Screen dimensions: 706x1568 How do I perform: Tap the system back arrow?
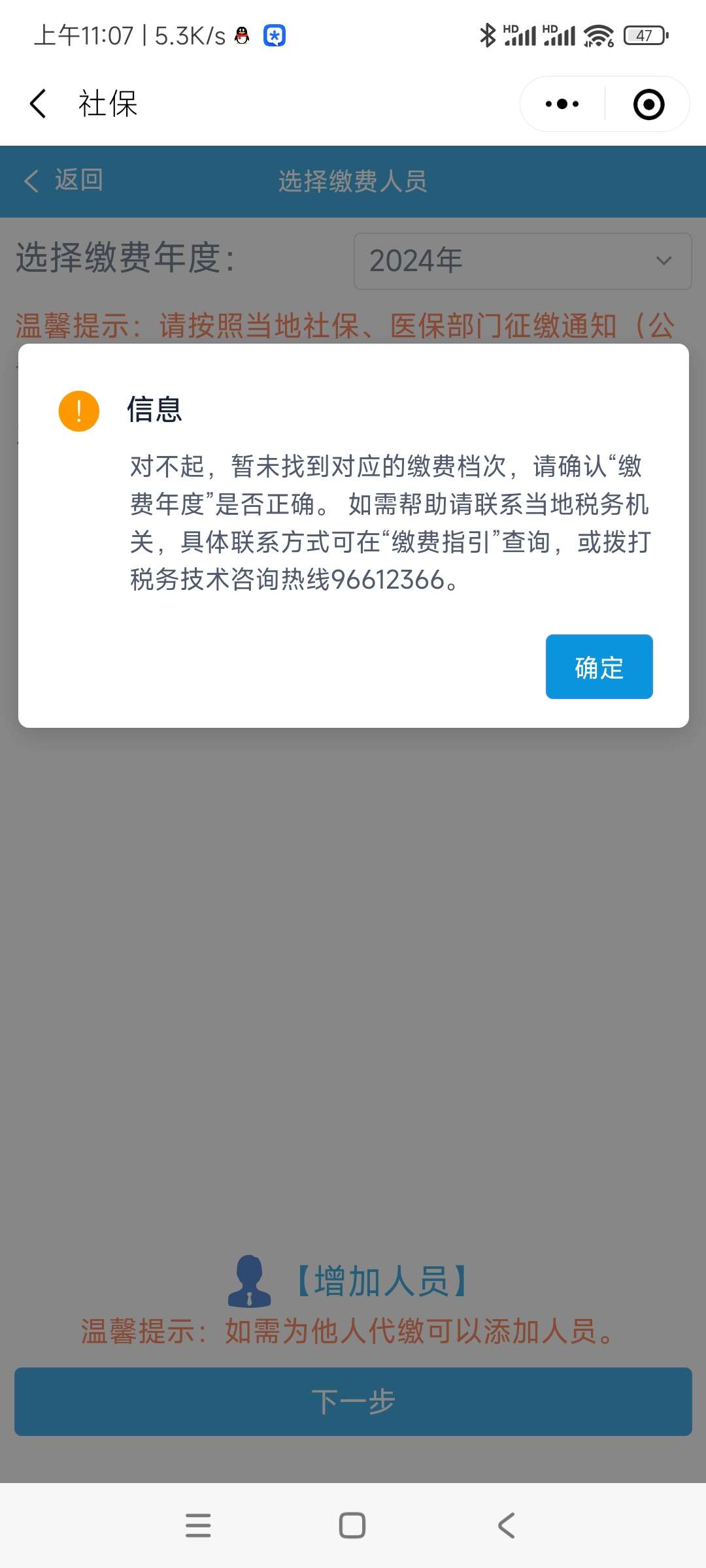click(507, 1526)
